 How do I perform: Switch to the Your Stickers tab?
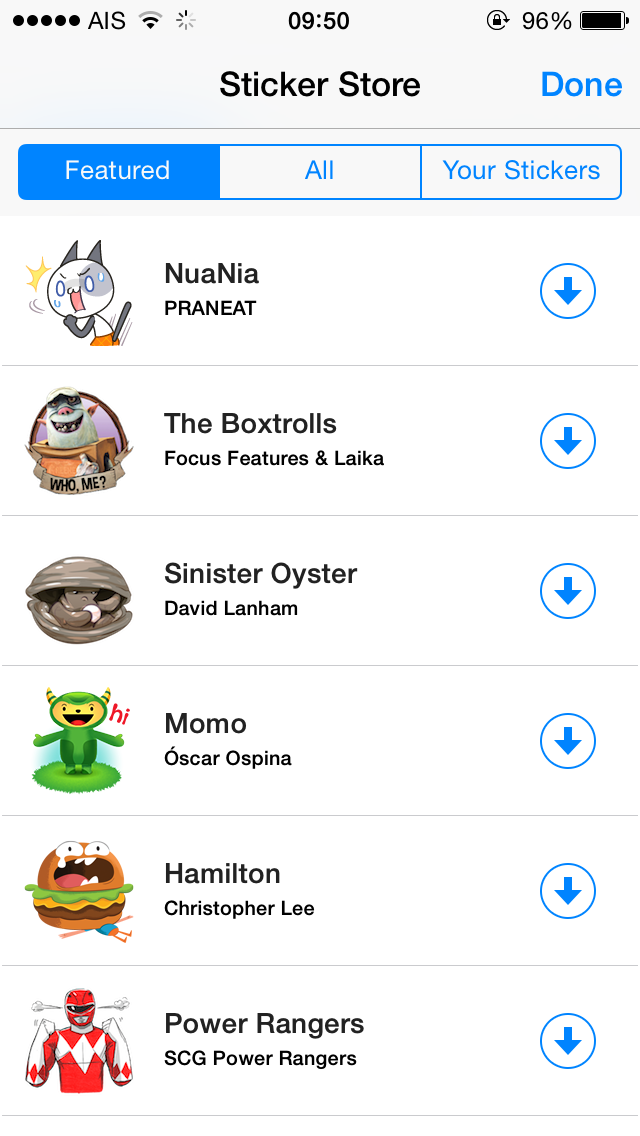click(521, 171)
